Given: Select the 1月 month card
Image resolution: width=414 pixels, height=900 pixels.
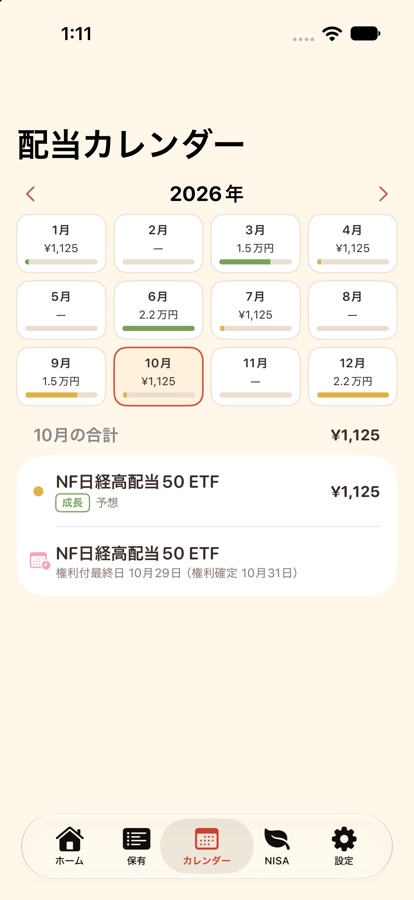Looking at the screenshot, I should pyautogui.click(x=61, y=243).
